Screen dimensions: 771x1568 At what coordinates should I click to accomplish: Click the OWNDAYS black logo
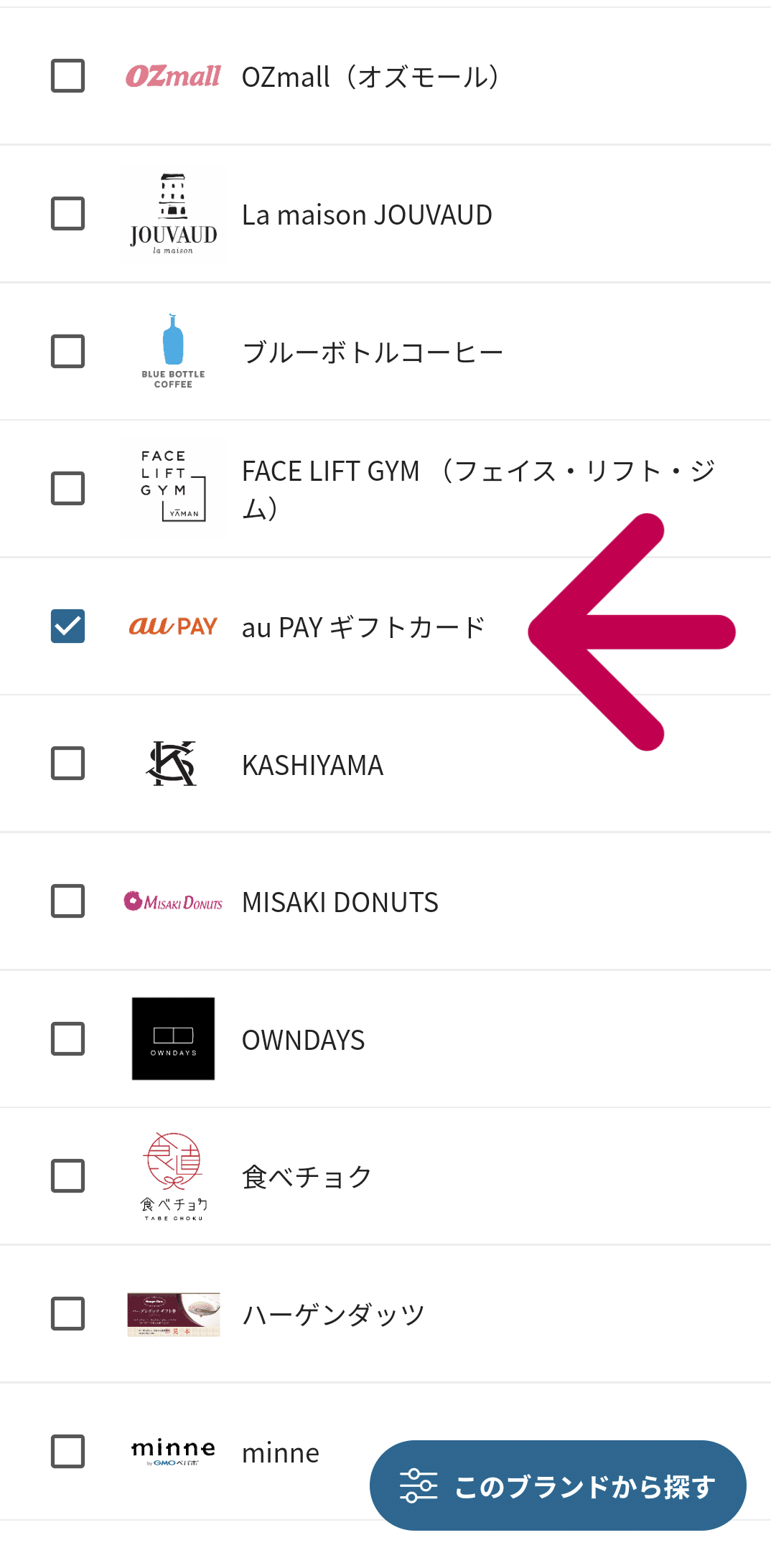pos(173,1038)
